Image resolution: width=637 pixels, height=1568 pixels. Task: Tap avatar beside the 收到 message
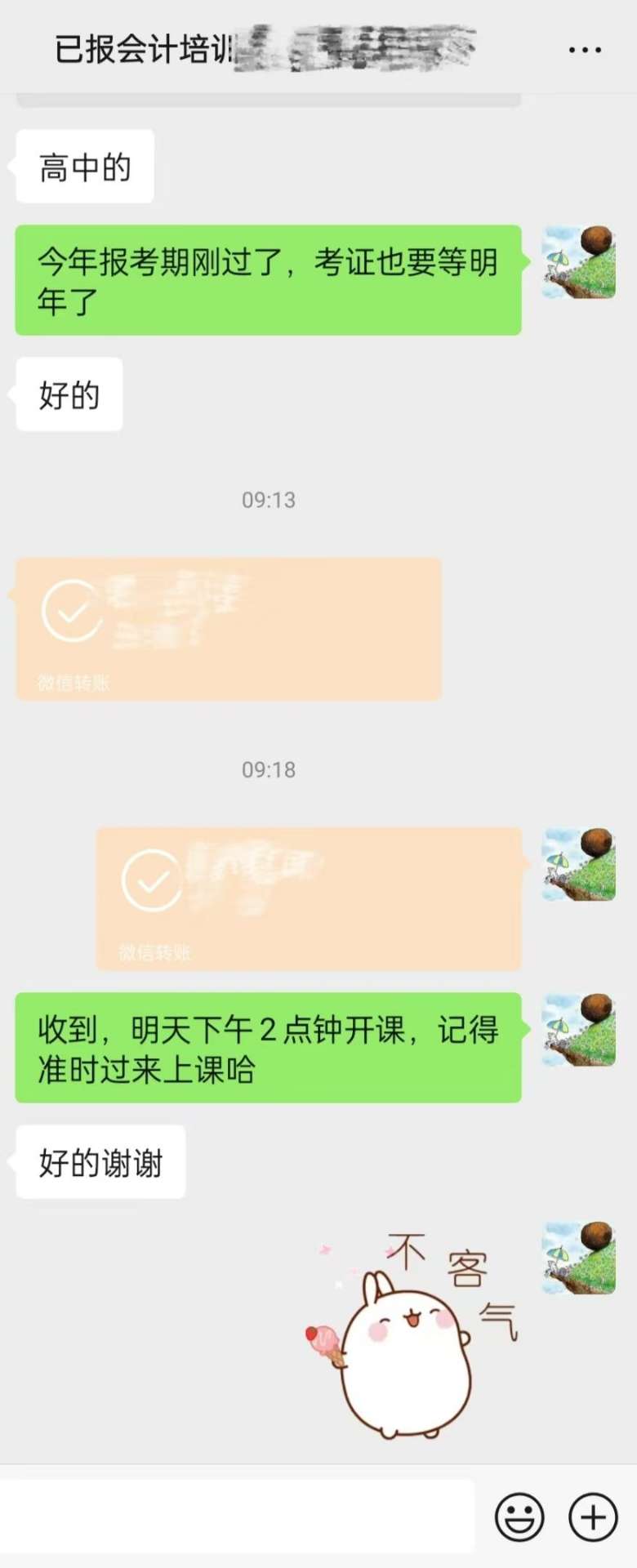point(578,1030)
